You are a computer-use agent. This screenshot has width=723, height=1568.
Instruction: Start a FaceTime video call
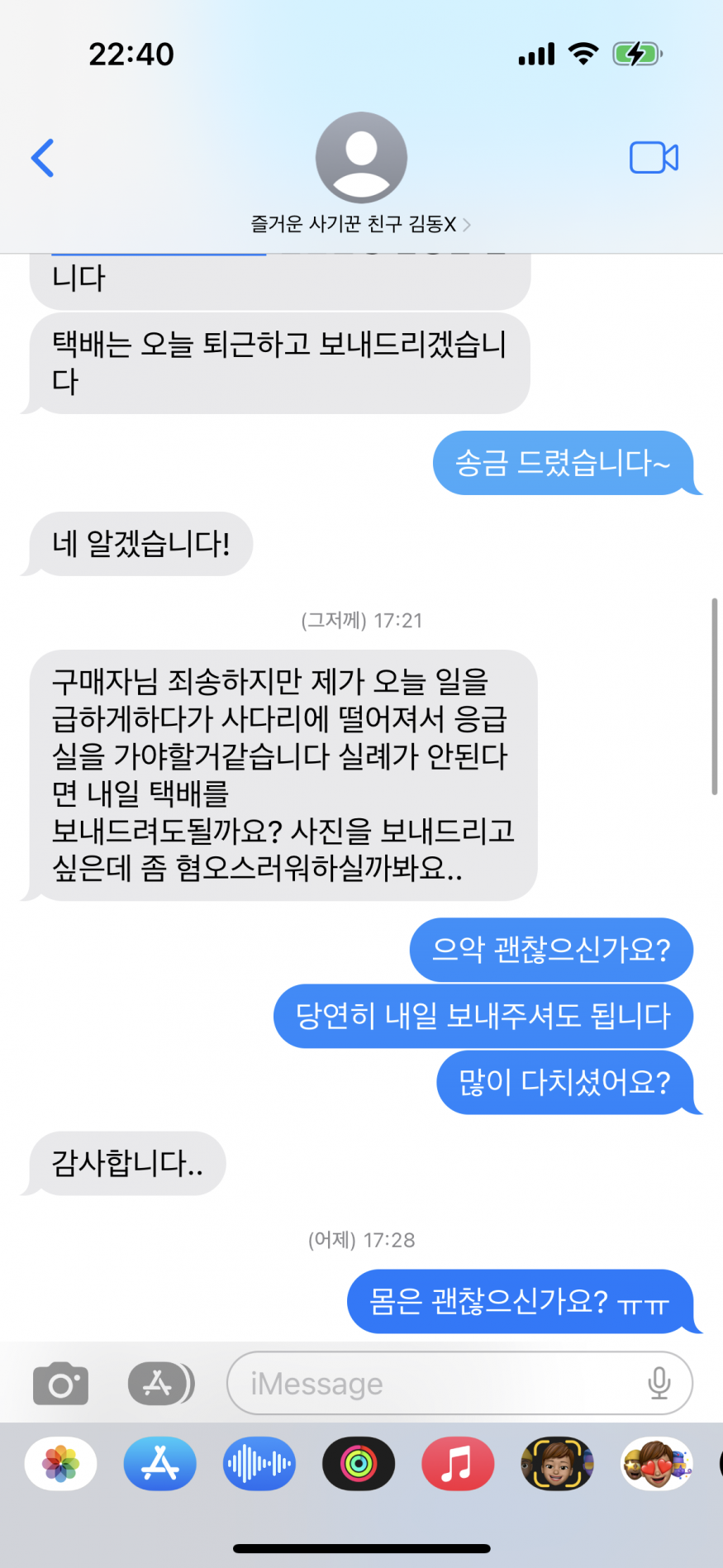coord(654,157)
